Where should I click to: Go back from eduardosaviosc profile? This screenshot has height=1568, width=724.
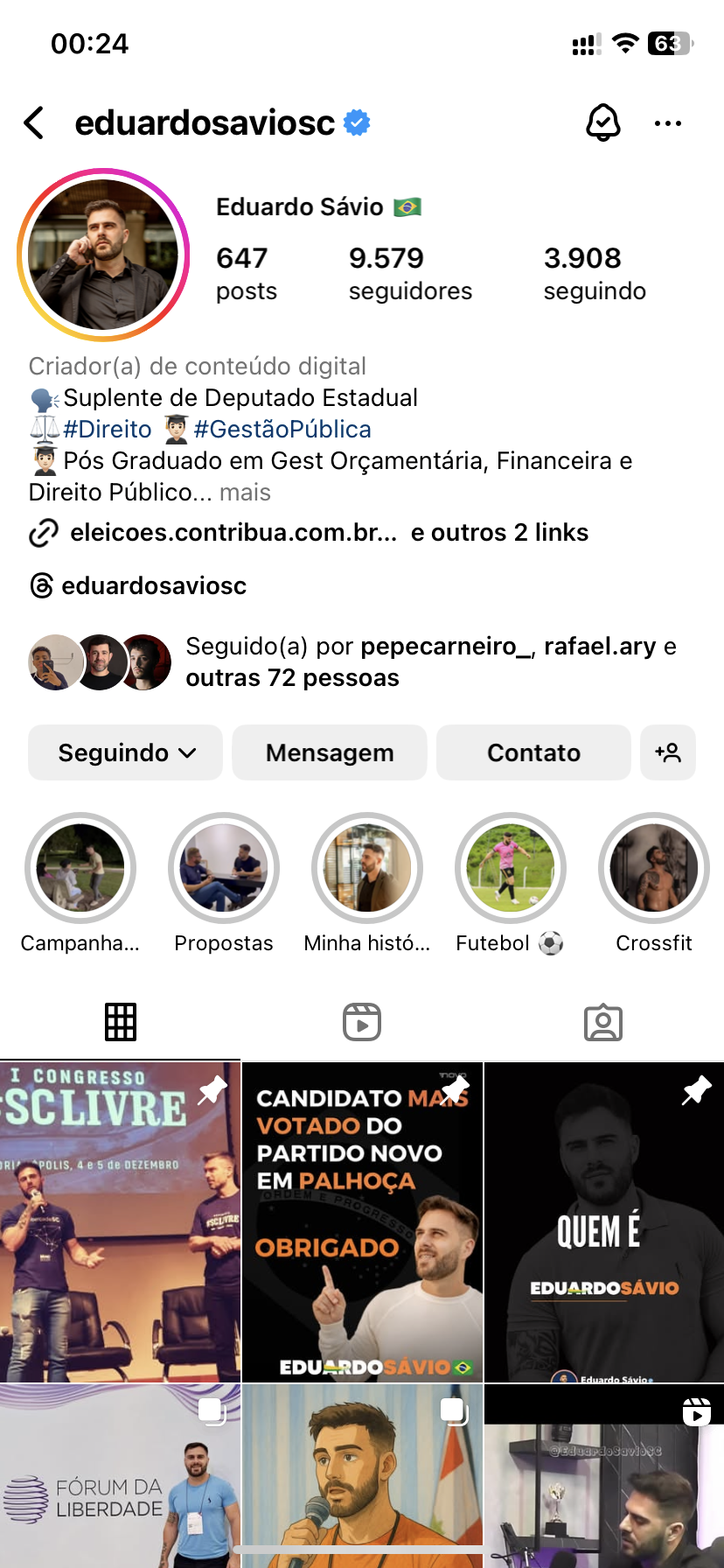coord(34,123)
